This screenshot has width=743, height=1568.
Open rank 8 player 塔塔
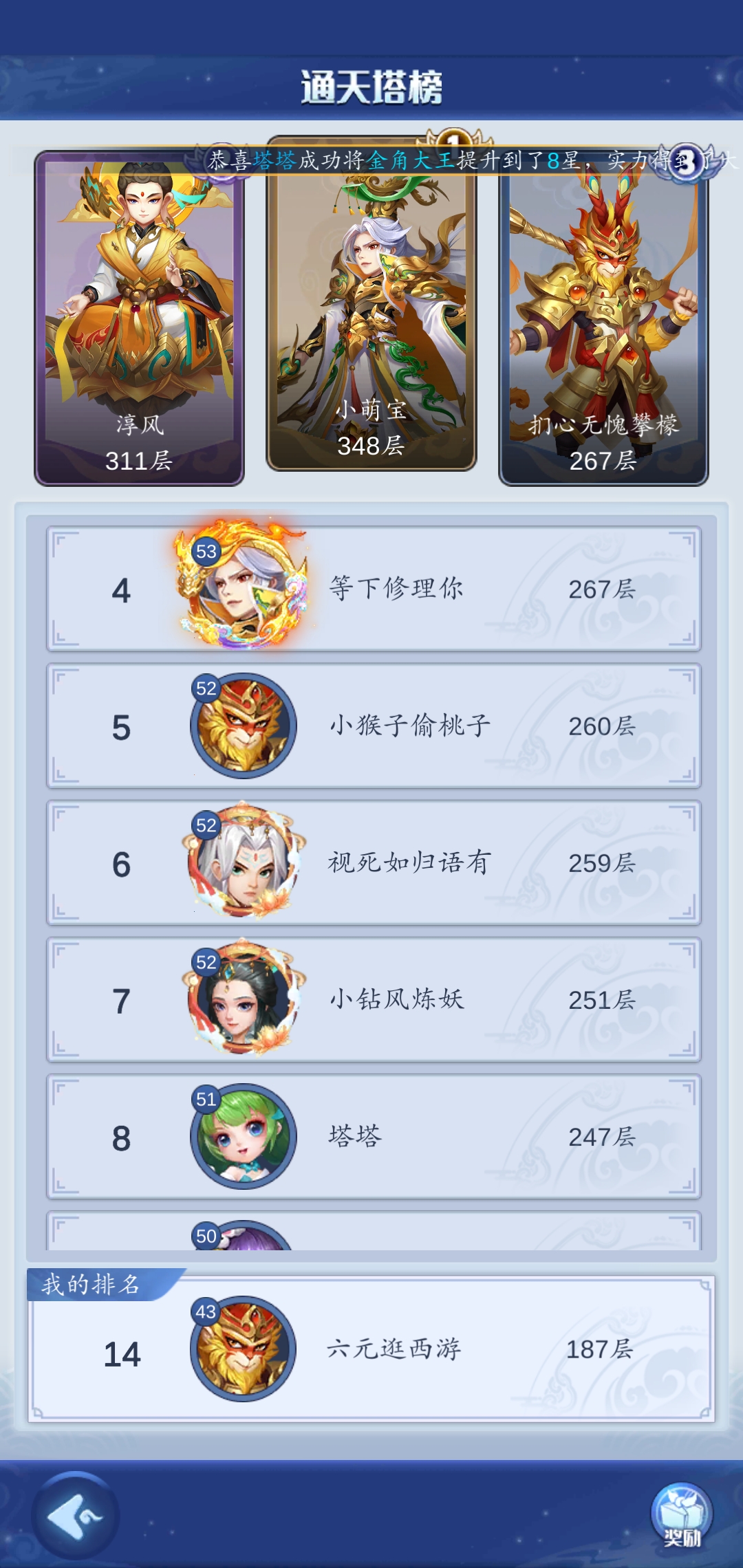click(x=374, y=1136)
